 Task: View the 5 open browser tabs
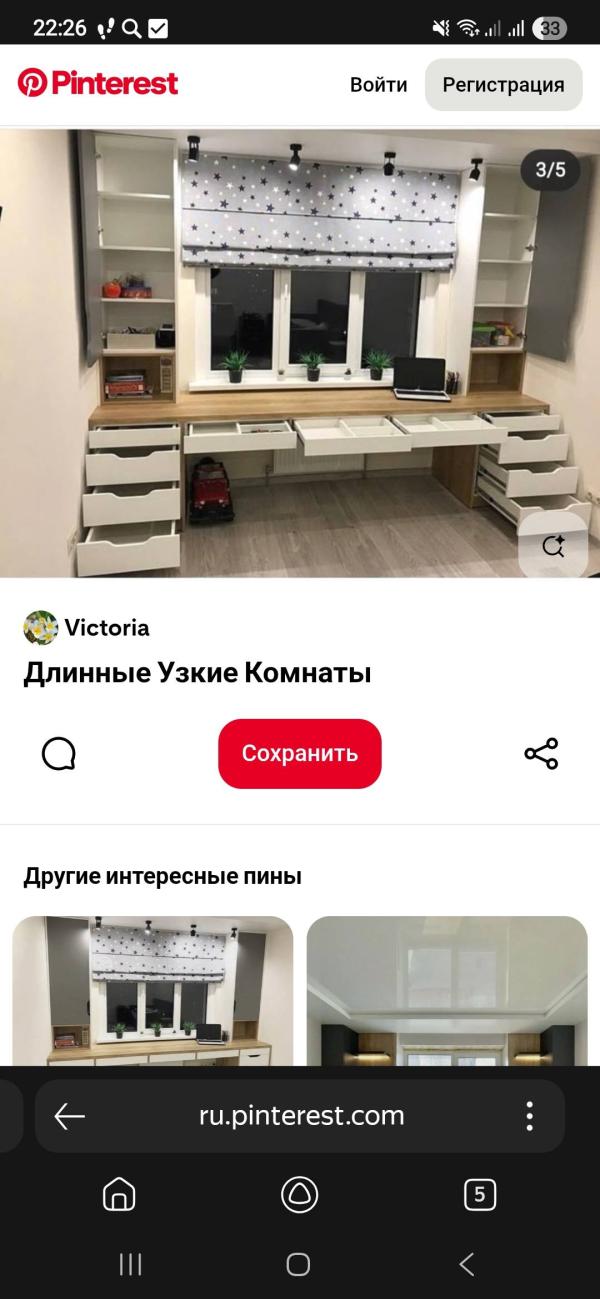tap(480, 1194)
